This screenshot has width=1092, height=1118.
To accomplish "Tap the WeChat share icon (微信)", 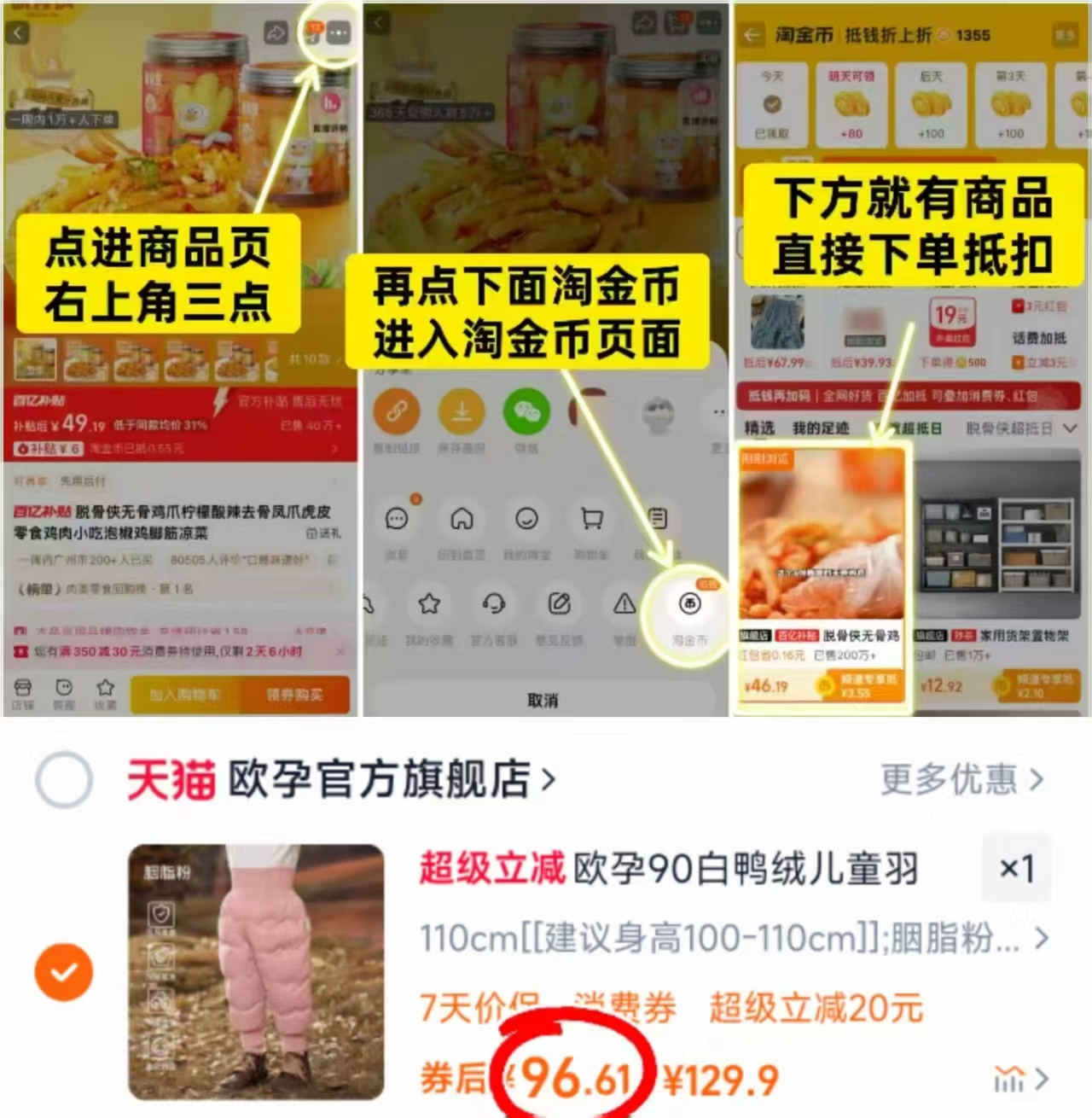I will 526,411.
